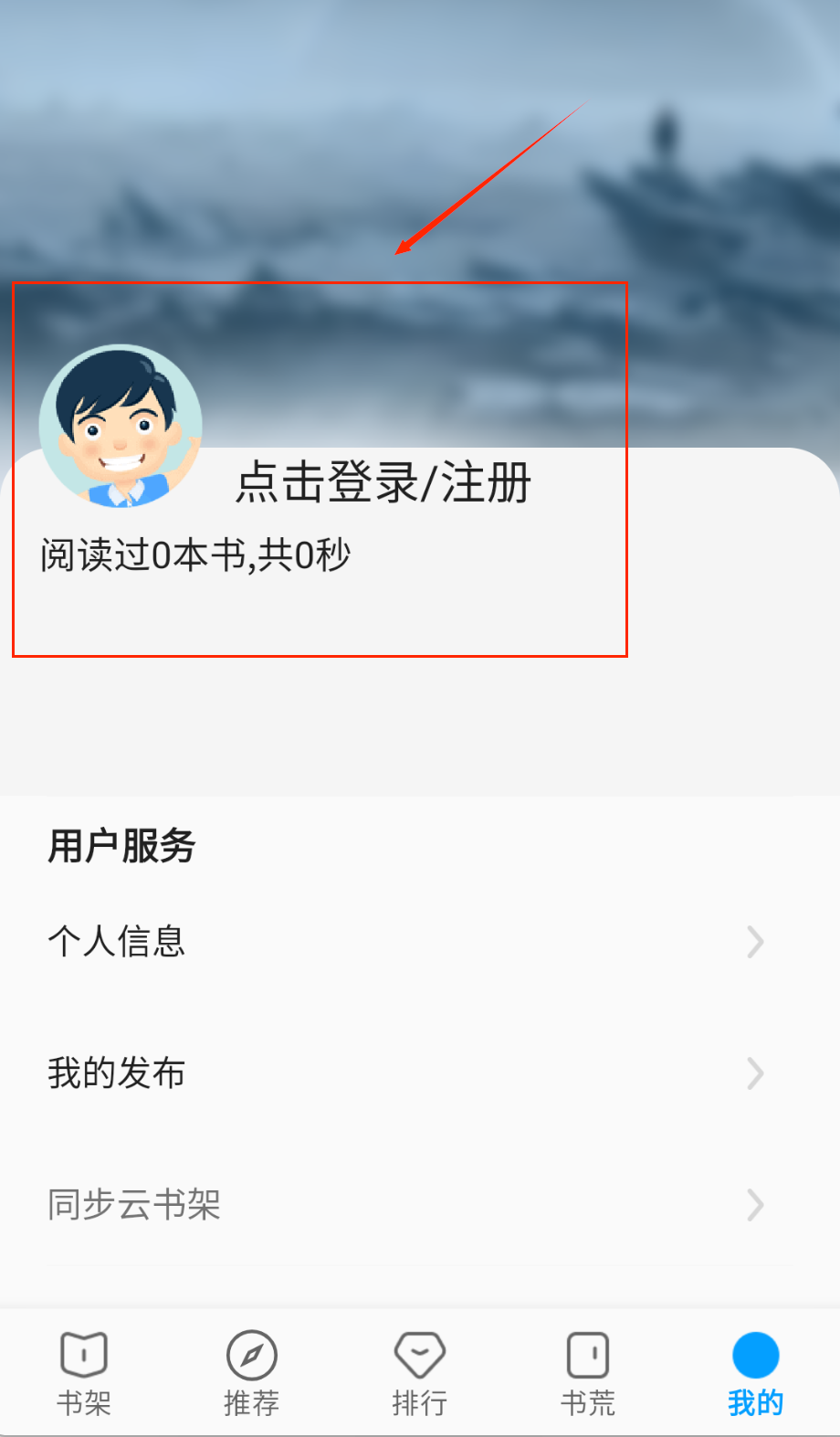Select the 书荒 tab
The image size is (840, 1437).
pyautogui.click(x=588, y=1372)
